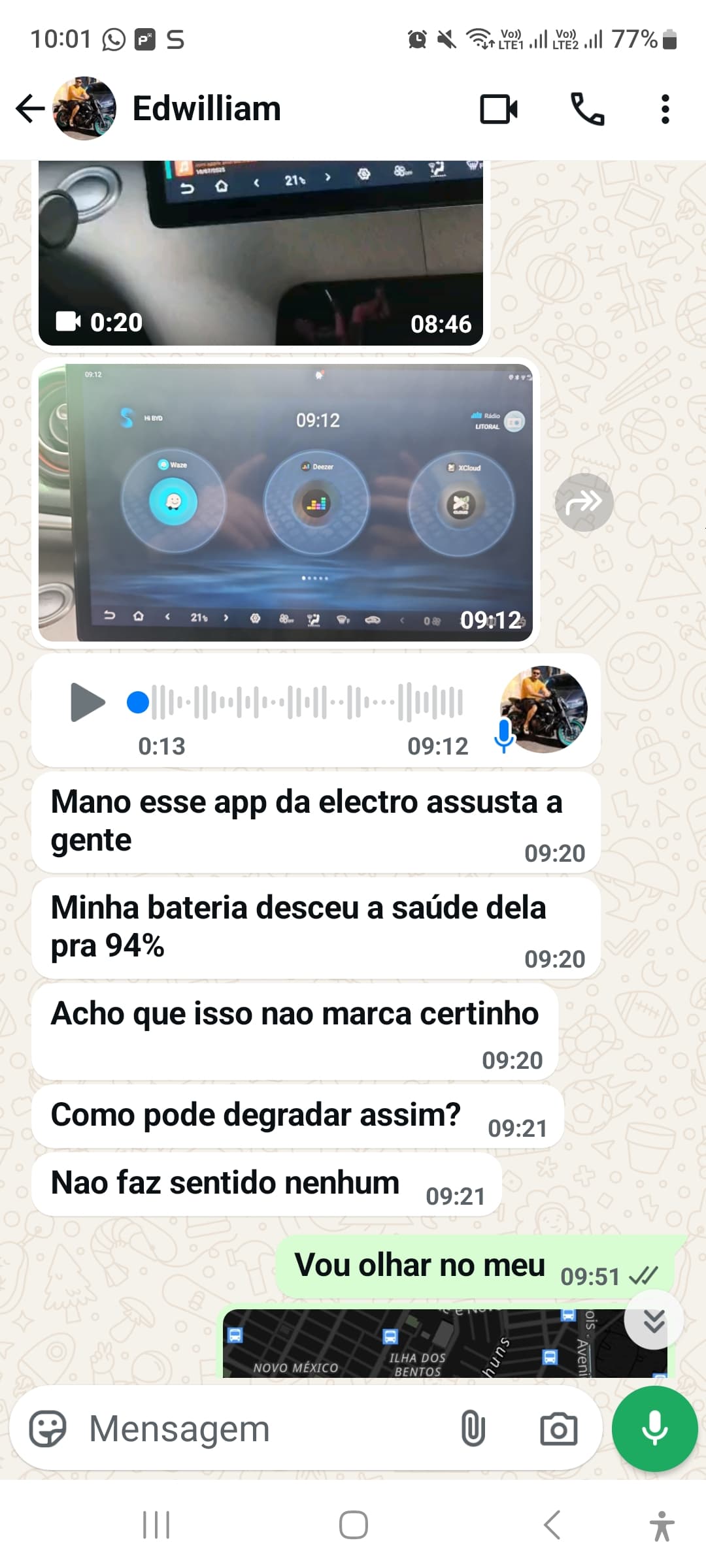Tap the system home button
This screenshot has height=1568, width=706.
click(x=353, y=1526)
